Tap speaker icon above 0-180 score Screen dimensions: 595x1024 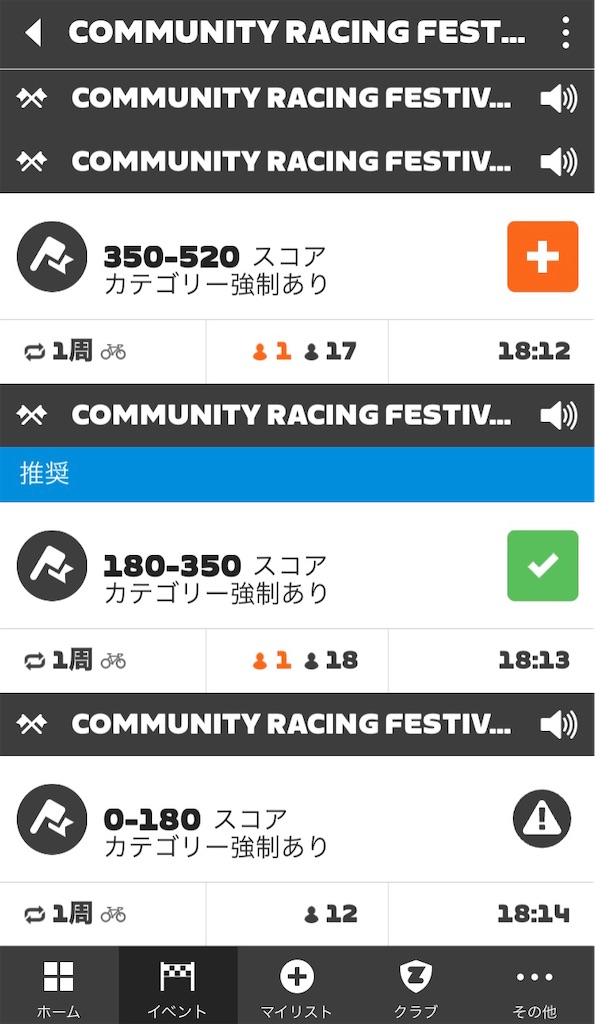[559, 724]
